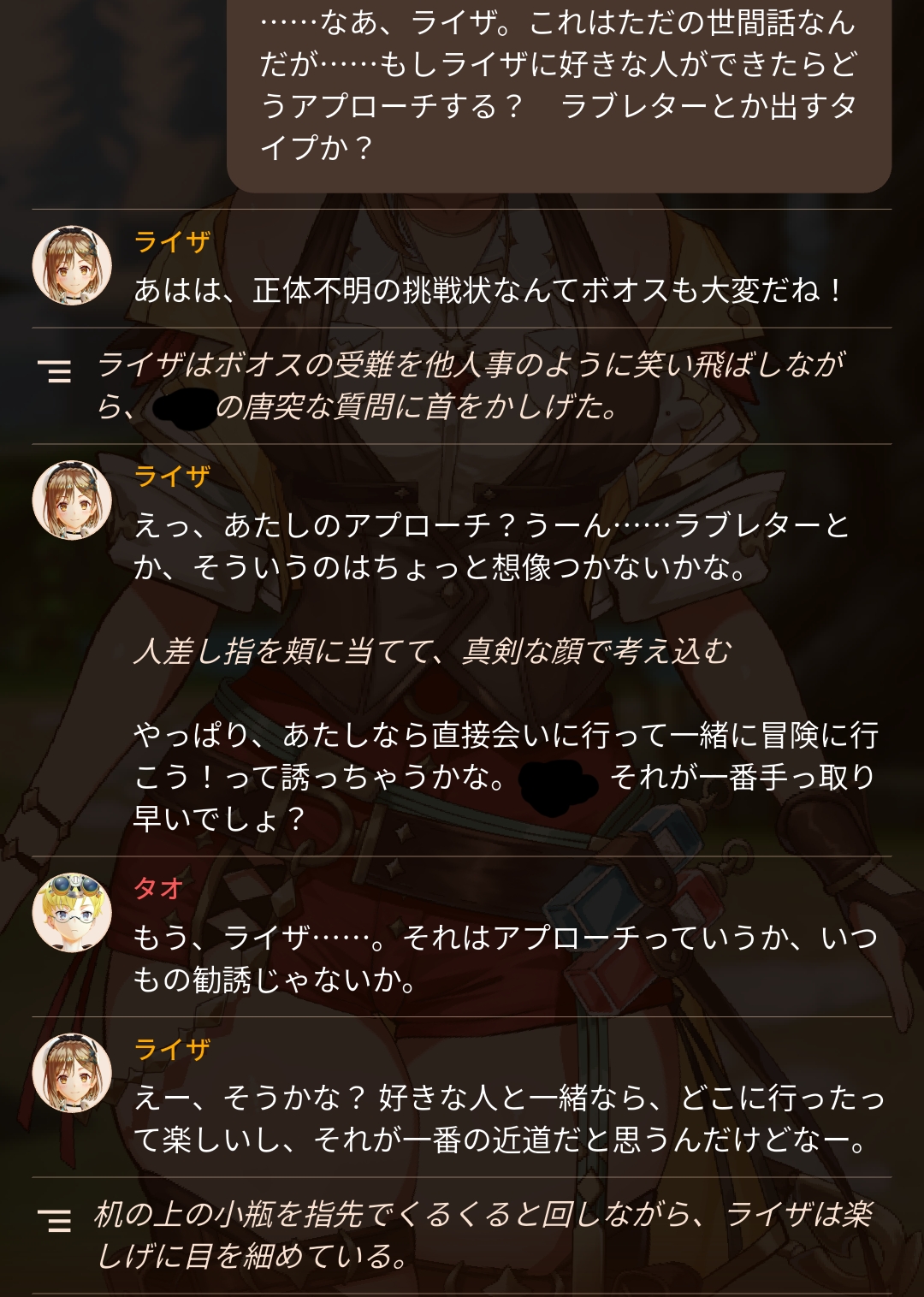The height and width of the screenshot is (1297, 924).
Task: Tap the narration icon beside 机の上の小瓶 text
Action: coord(55,1220)
